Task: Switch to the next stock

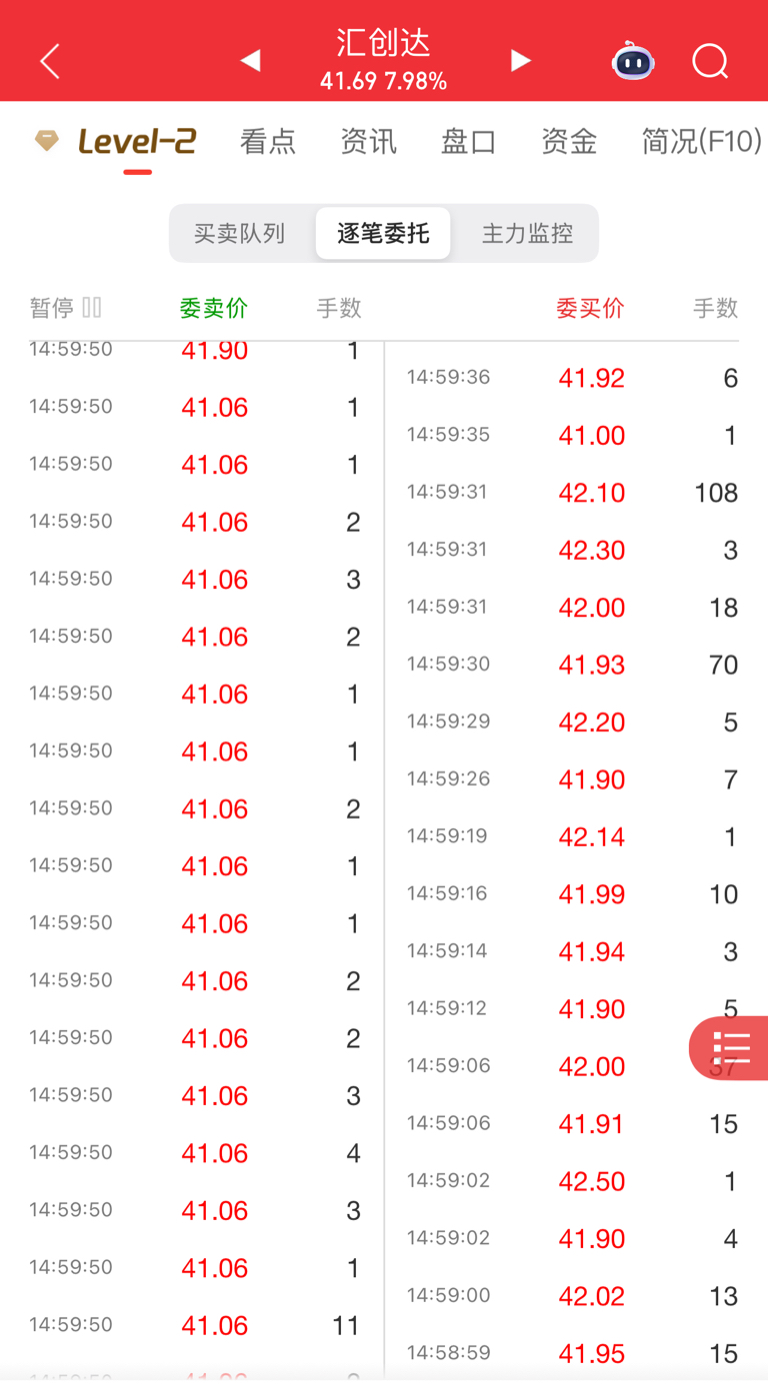Action: [x=520, y=61]
